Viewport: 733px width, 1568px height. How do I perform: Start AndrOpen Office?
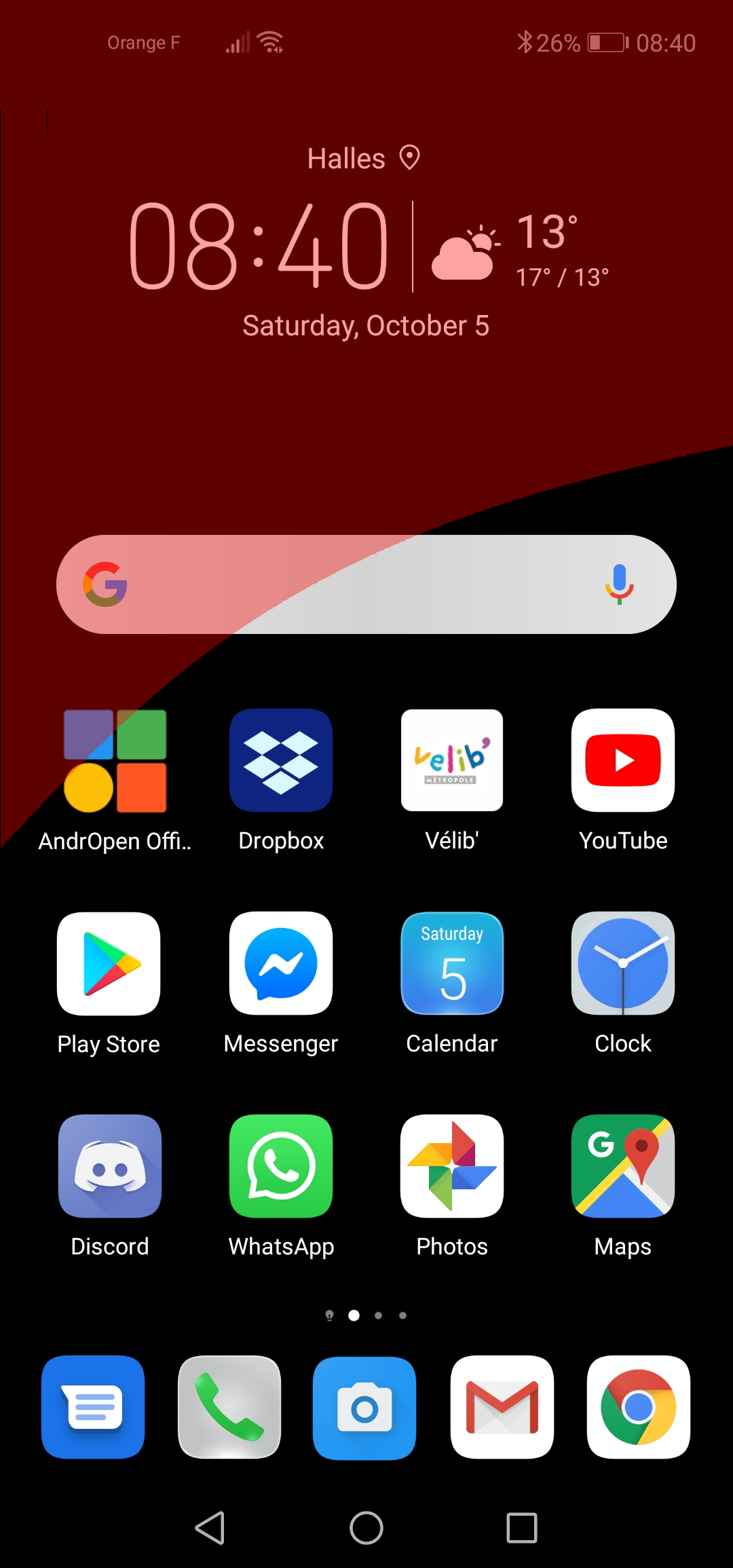pyautogui.click(x=114, y=760)
